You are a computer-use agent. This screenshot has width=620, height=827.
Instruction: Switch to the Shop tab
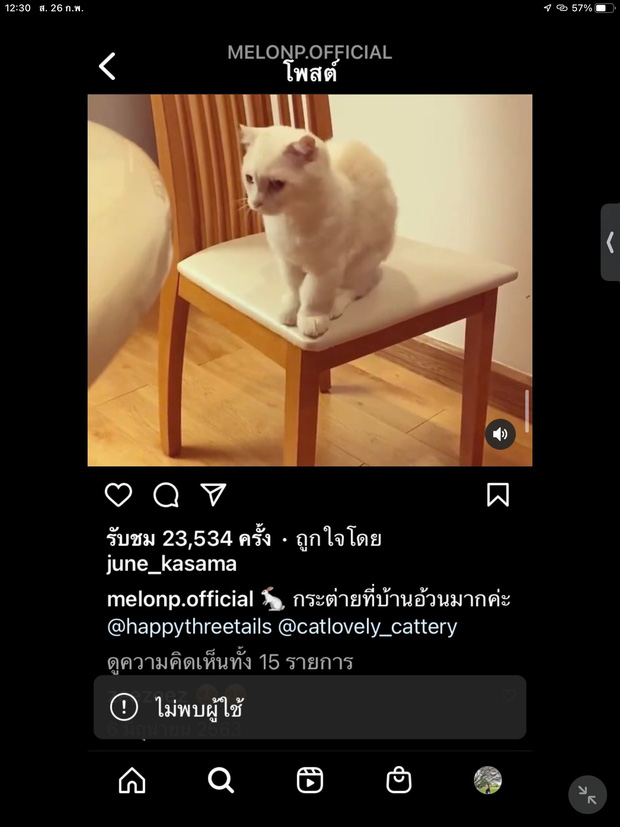click(x=399, y=780)
